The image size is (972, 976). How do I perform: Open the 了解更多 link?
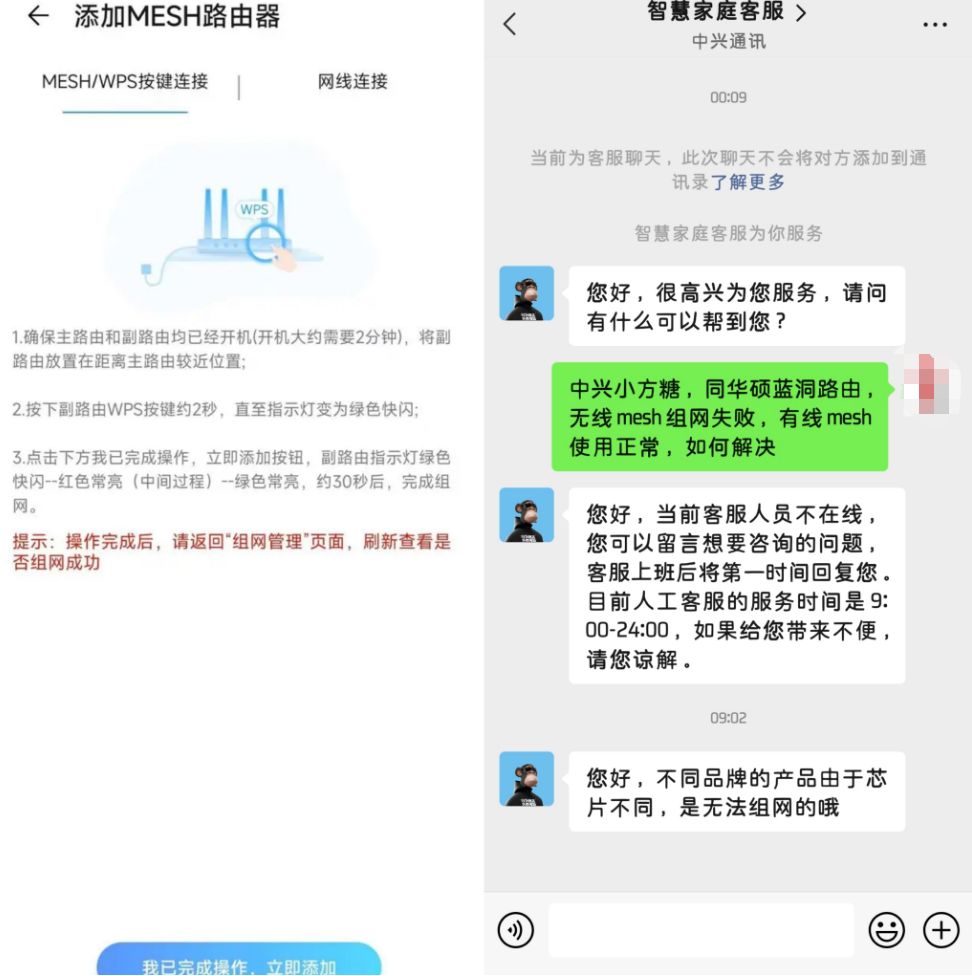pos(748,182)
